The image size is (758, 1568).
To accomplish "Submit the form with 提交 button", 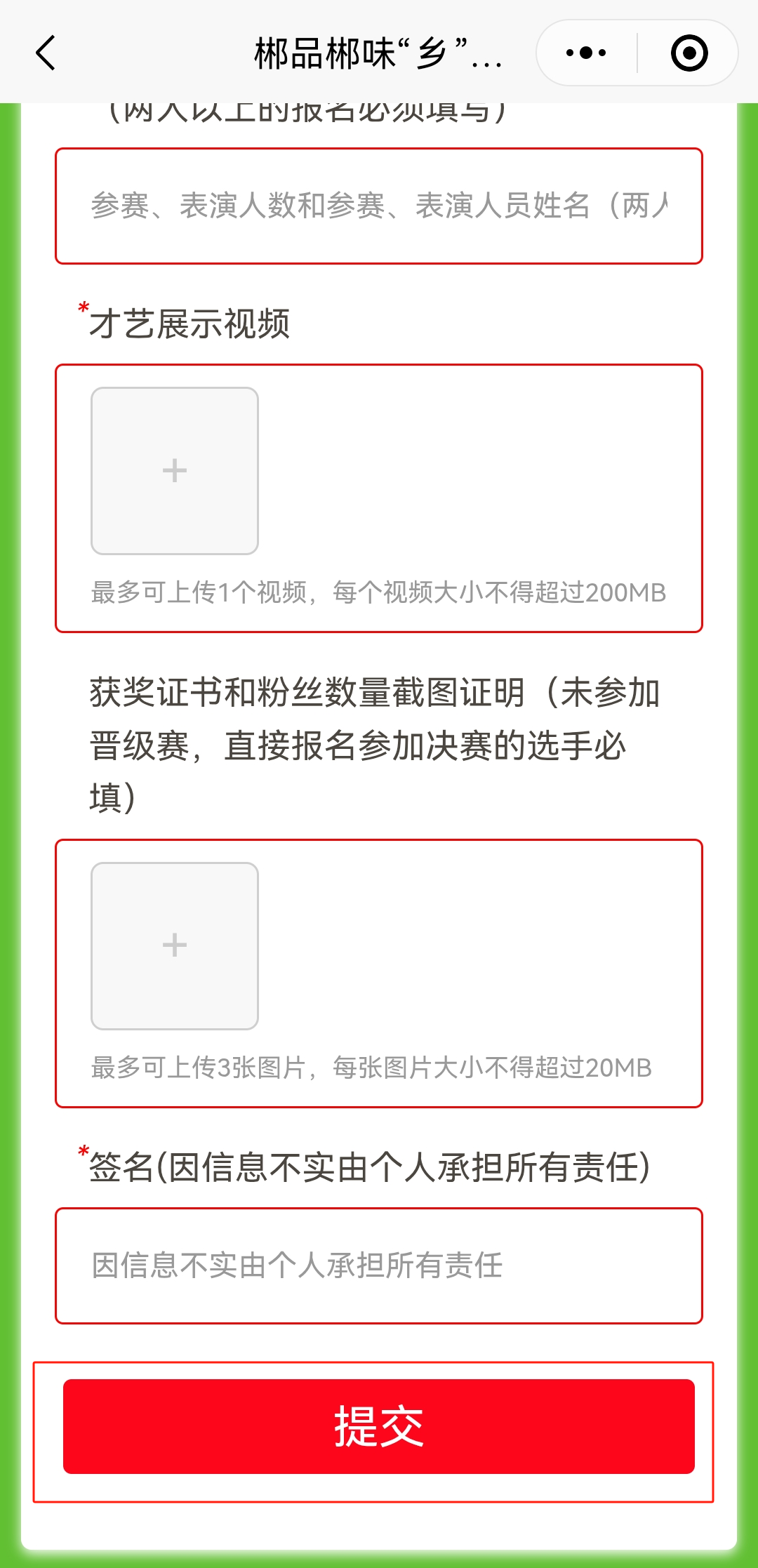I will (379, 1426).
